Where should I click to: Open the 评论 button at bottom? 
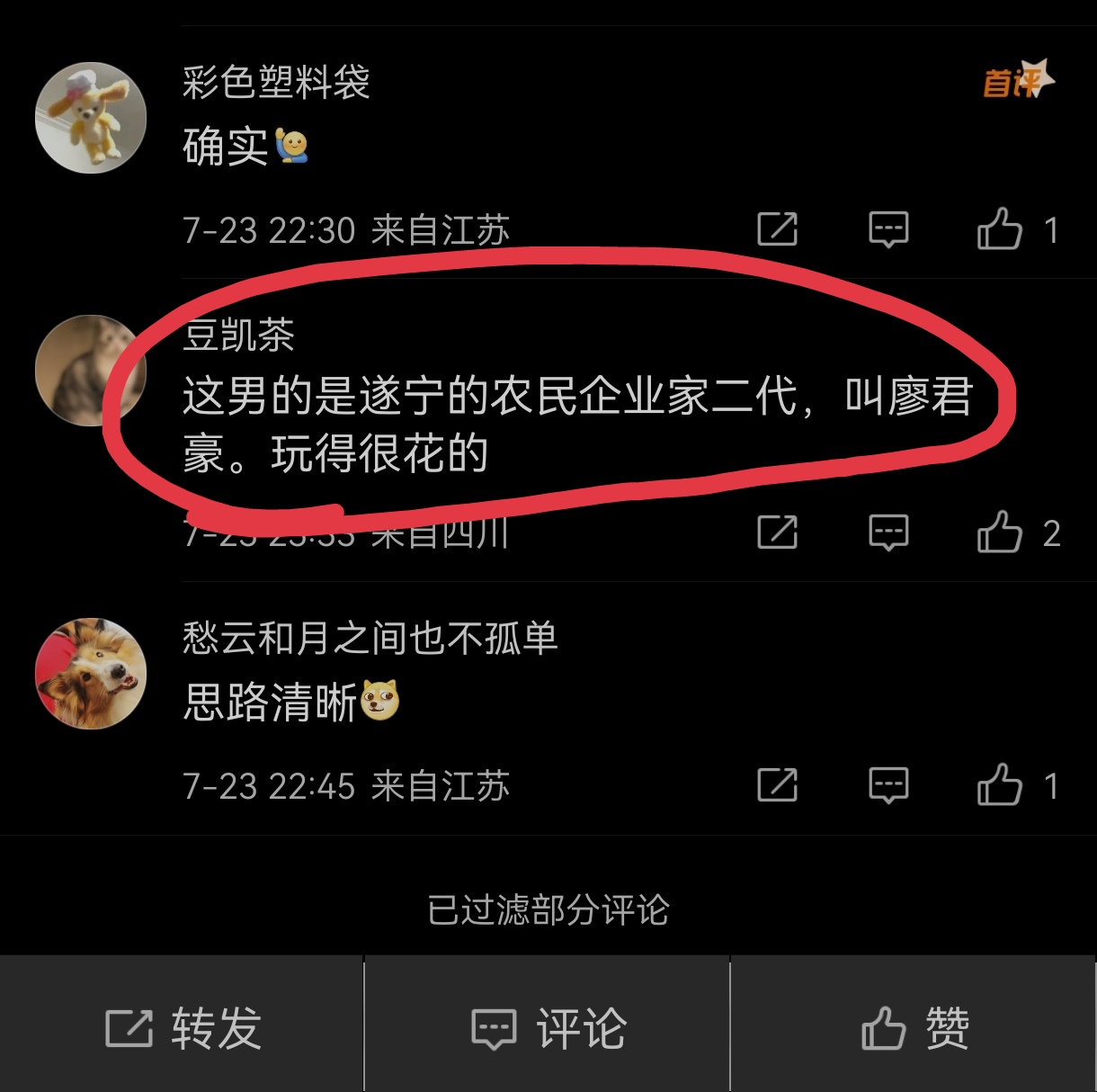(548, 1028)
